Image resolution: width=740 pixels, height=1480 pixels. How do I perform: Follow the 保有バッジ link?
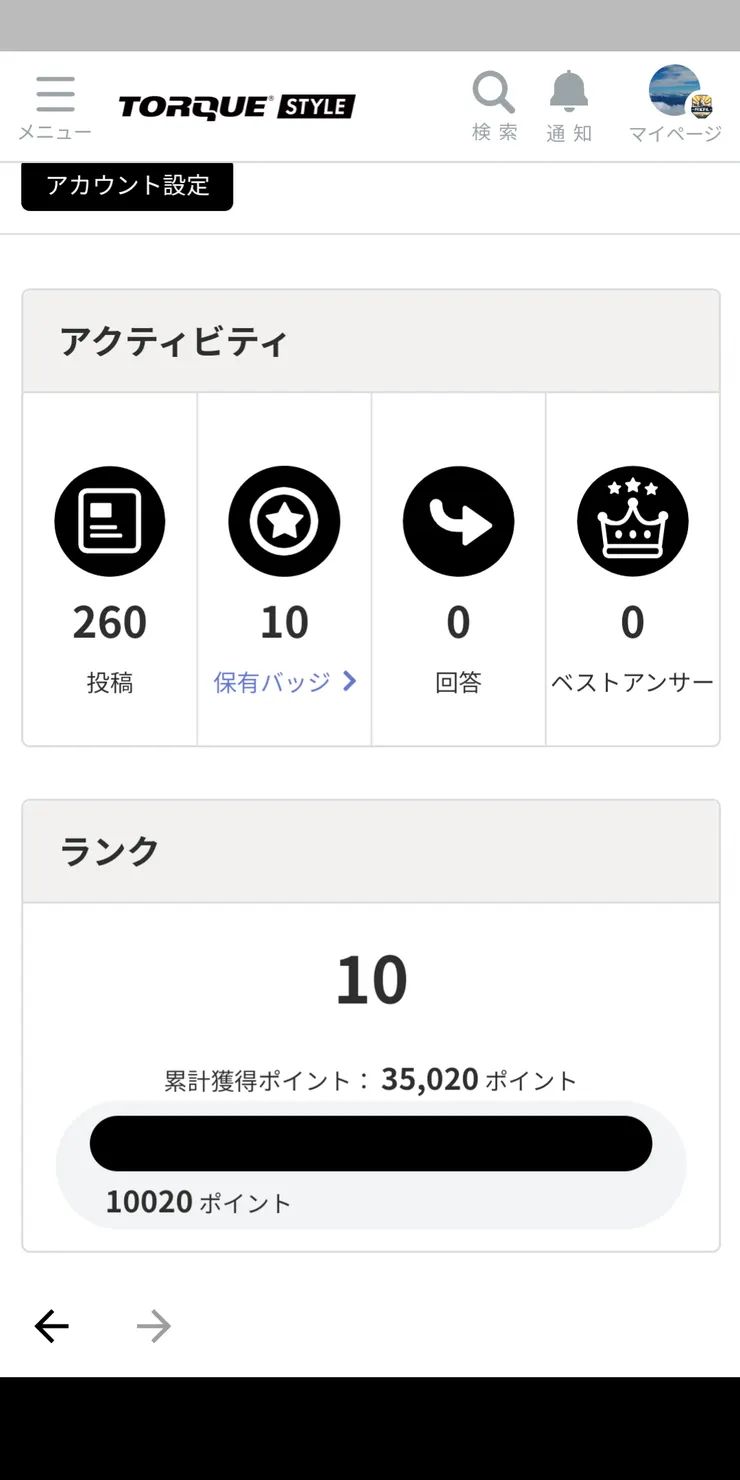click(270, 681)
